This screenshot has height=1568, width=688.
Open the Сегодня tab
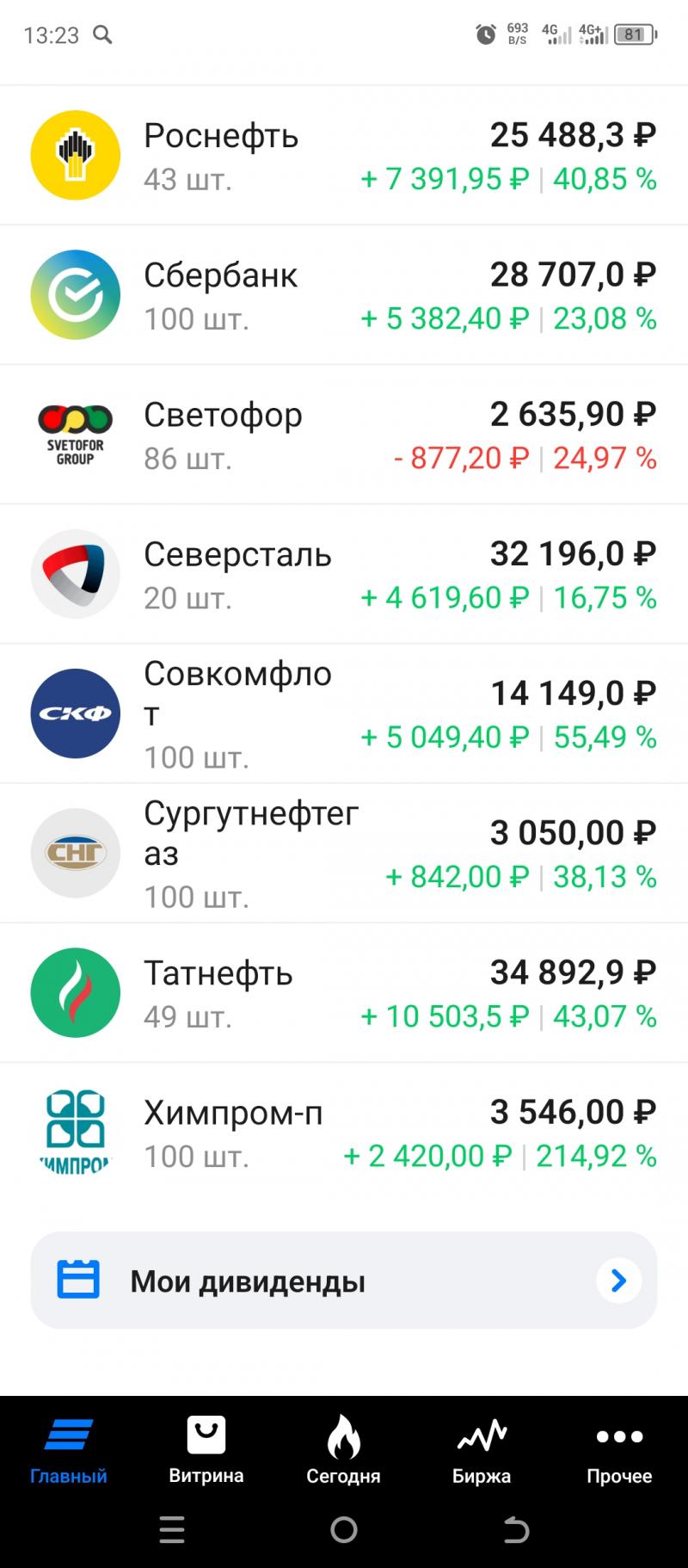tap(344, 1451)
